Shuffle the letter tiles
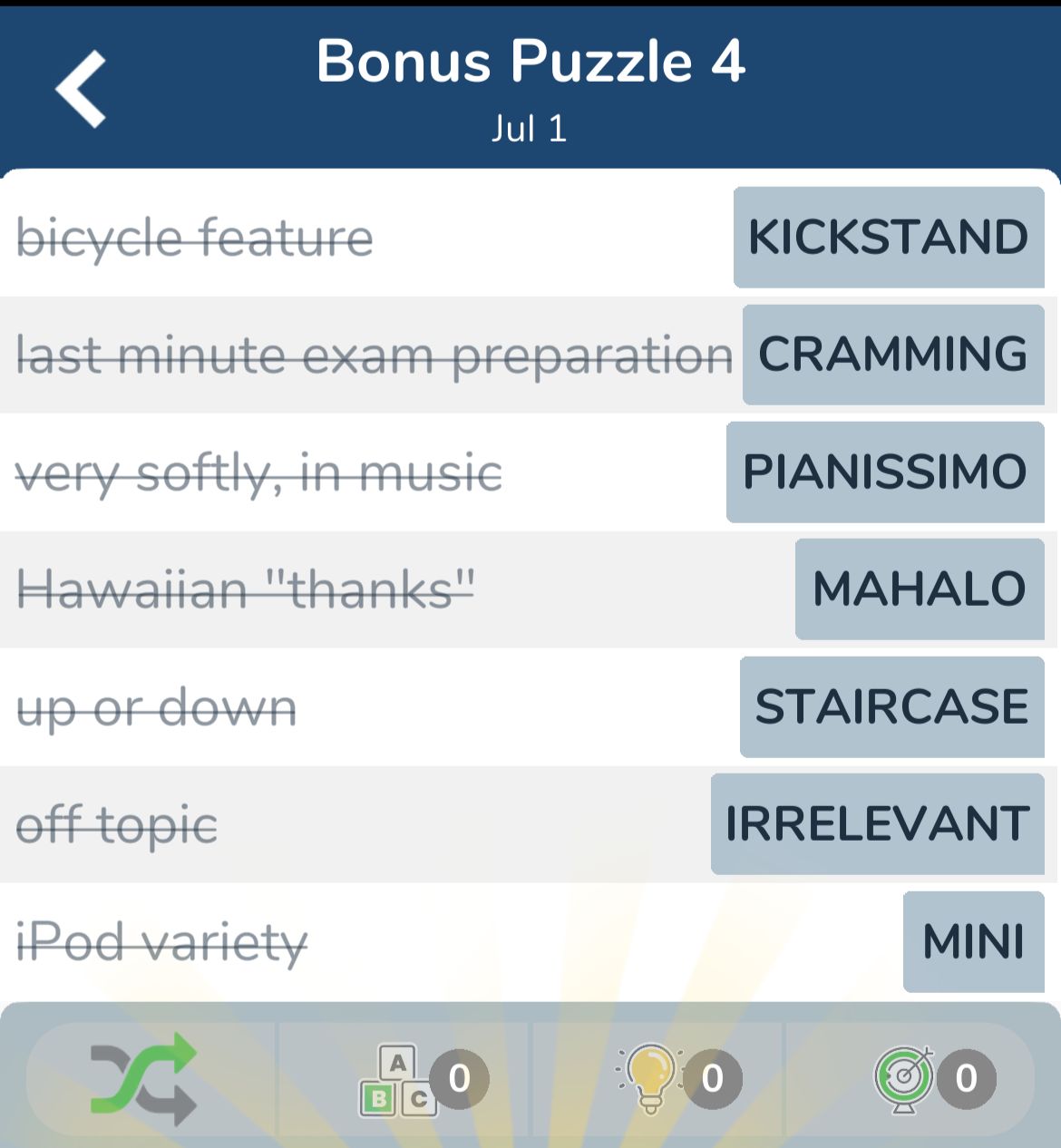The width and height of the screenshot is (1061, 1148). pos(144,1078)
